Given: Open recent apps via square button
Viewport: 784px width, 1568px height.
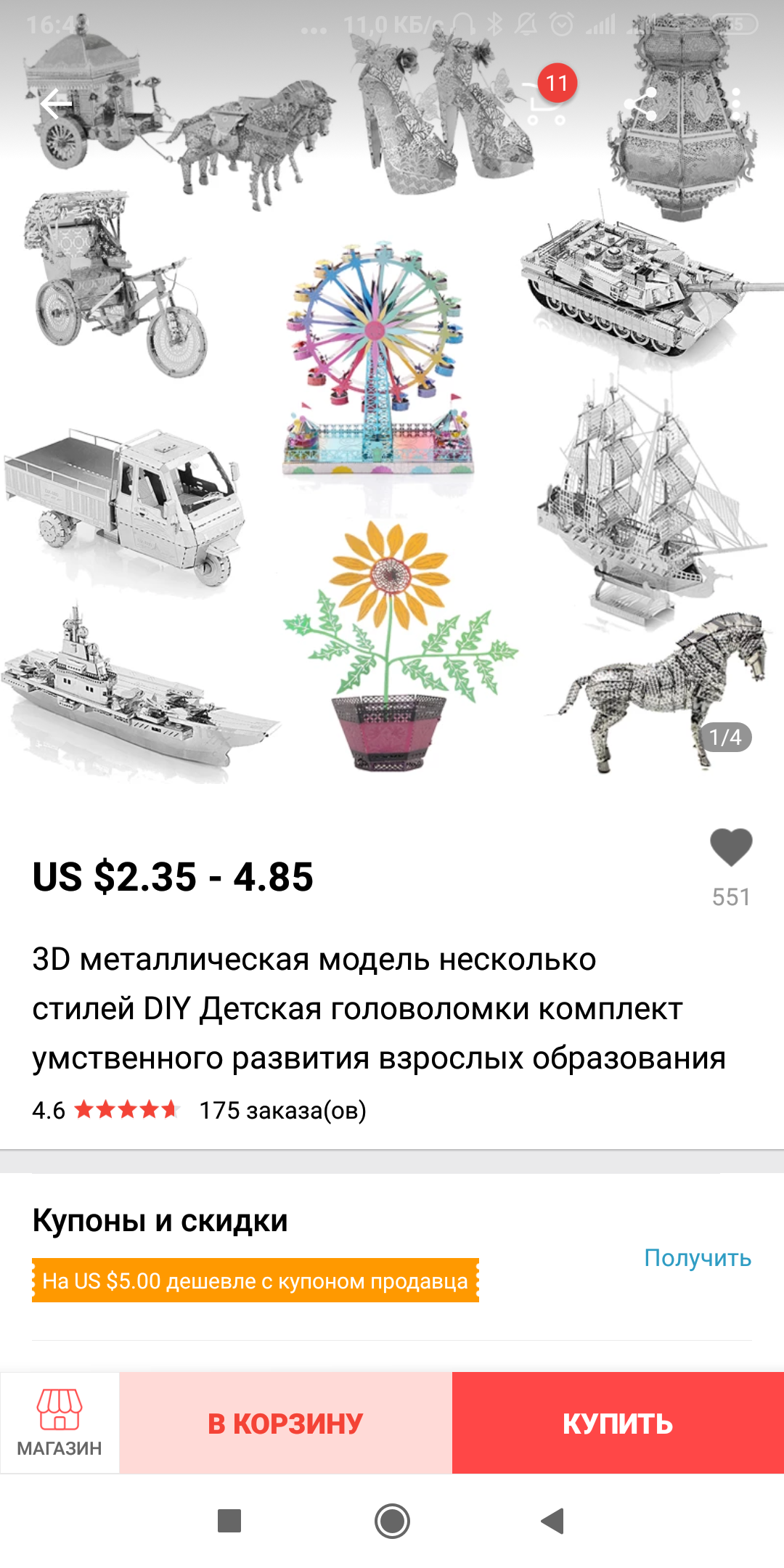Looking at the screenshot, I should (229, 1521).
